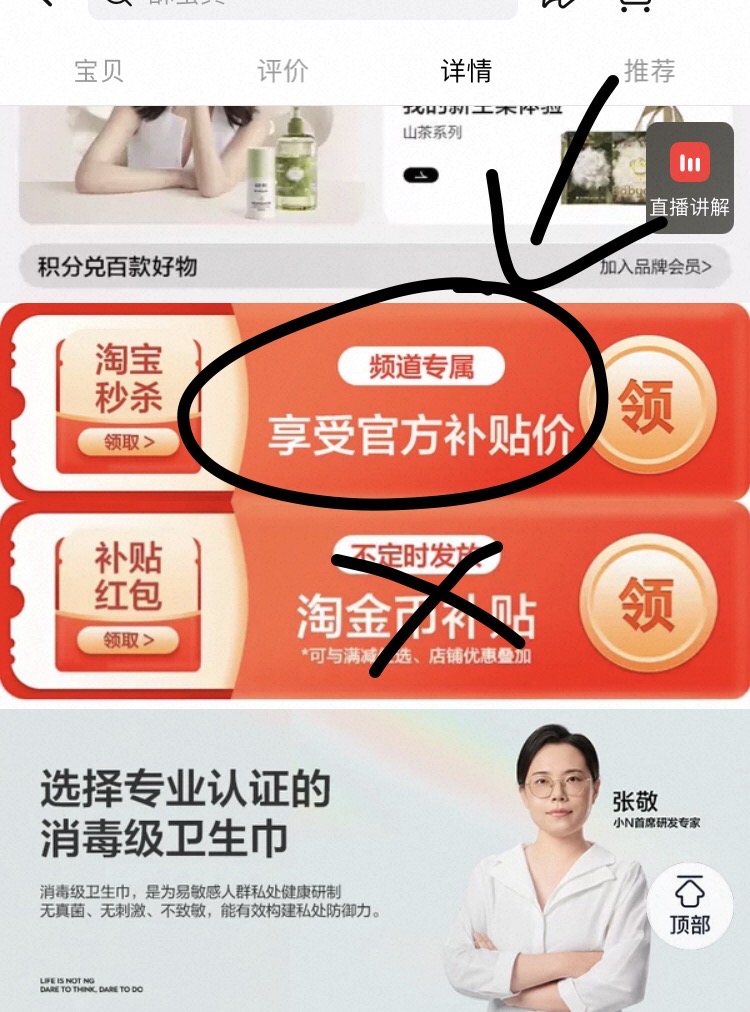Switch to the 宝贝 tab

(x=99, y=72)
